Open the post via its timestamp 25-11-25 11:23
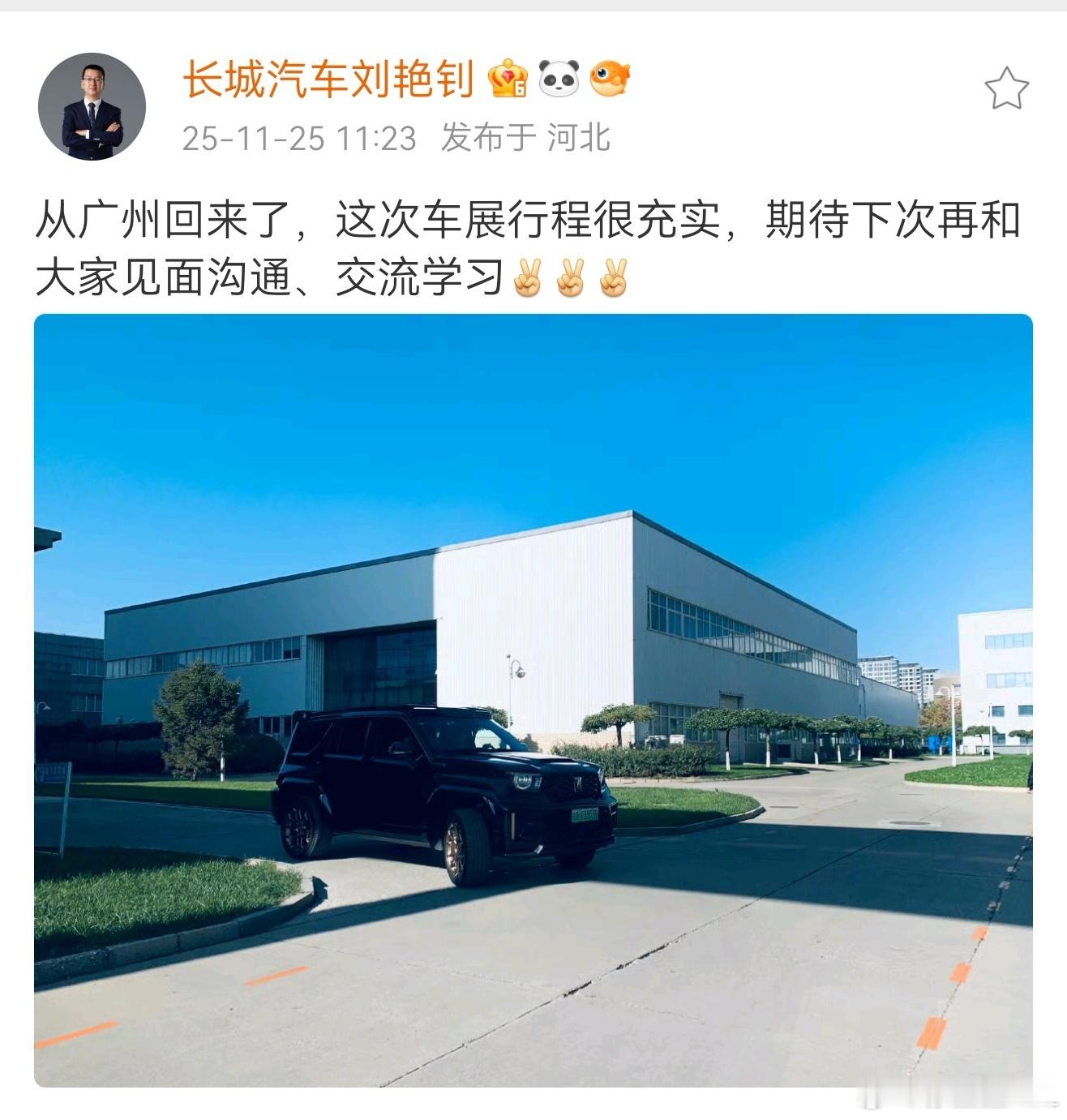Viewport: 1067px width, 1120px height. click(x=302, y=138)
